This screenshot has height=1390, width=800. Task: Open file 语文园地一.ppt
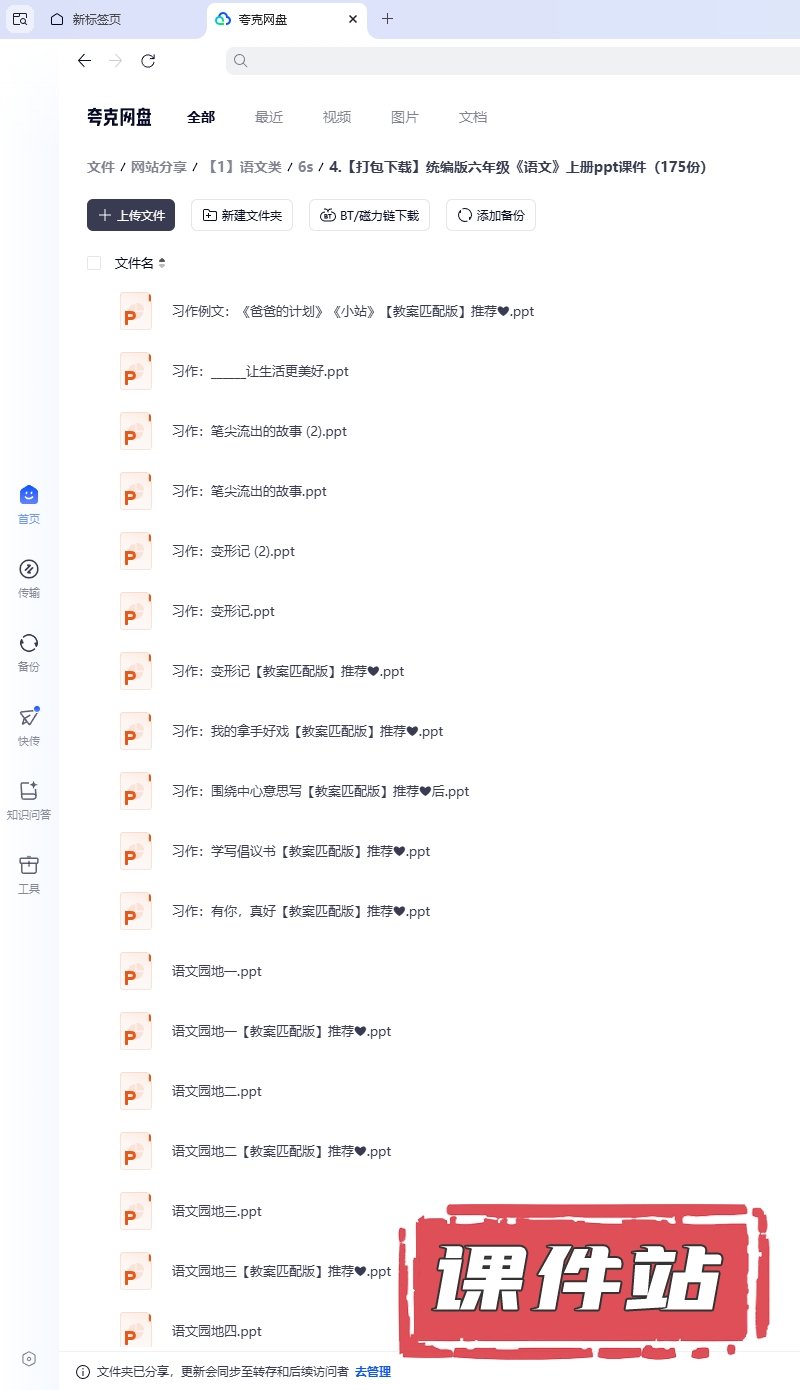pos(217,971)
